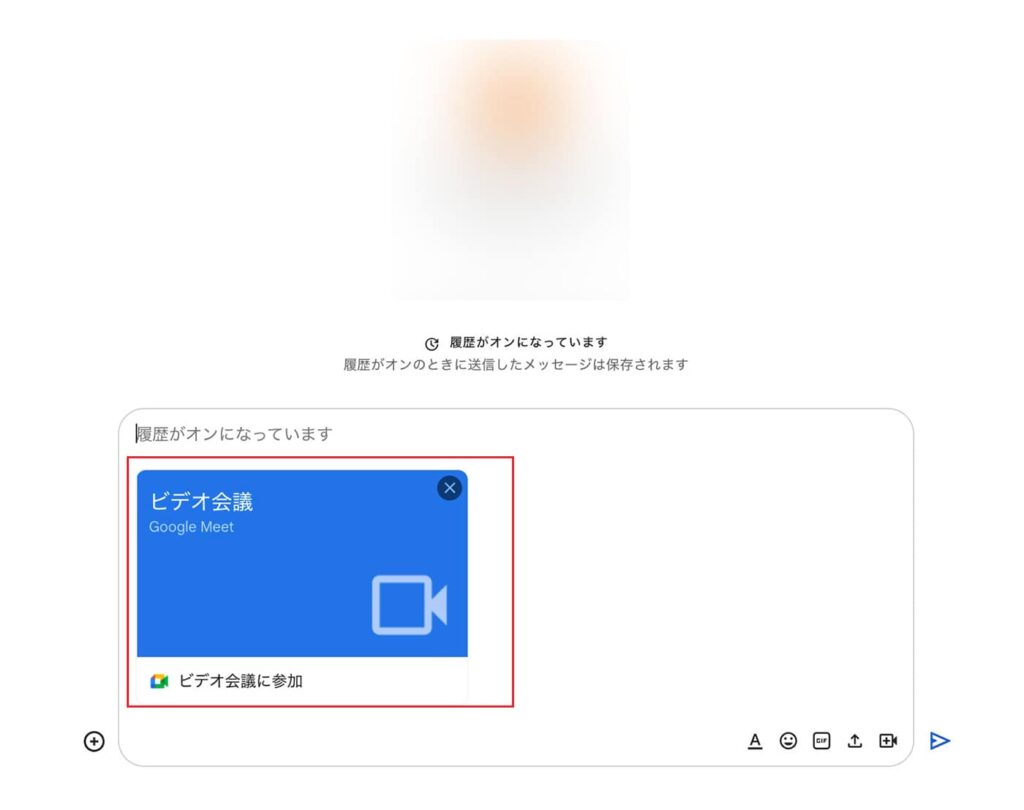Open text formatting options
The image size is (1024, 810).
click(755, 741)
